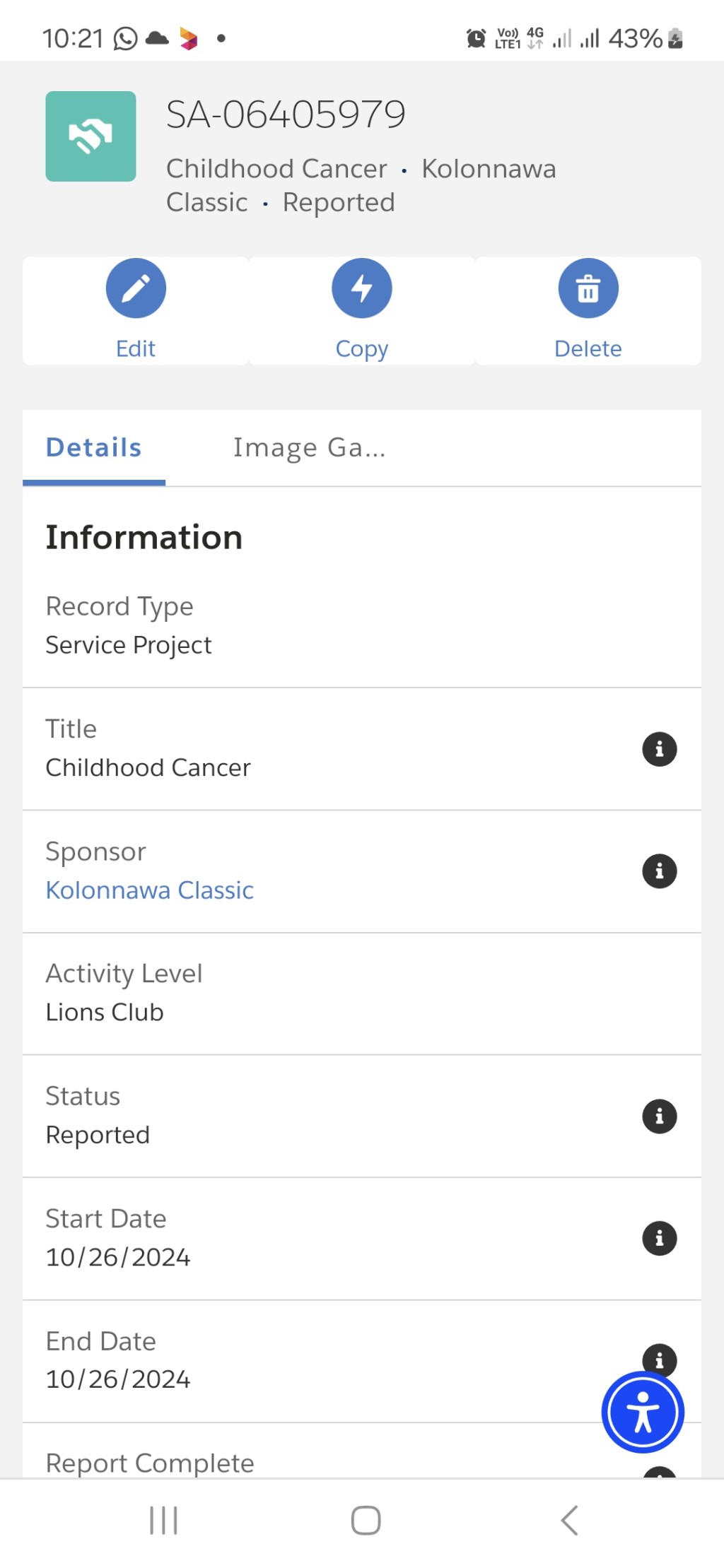Show info for the Sponsor field
This screenshot has height=1568, width=724.
coord(659,871)
